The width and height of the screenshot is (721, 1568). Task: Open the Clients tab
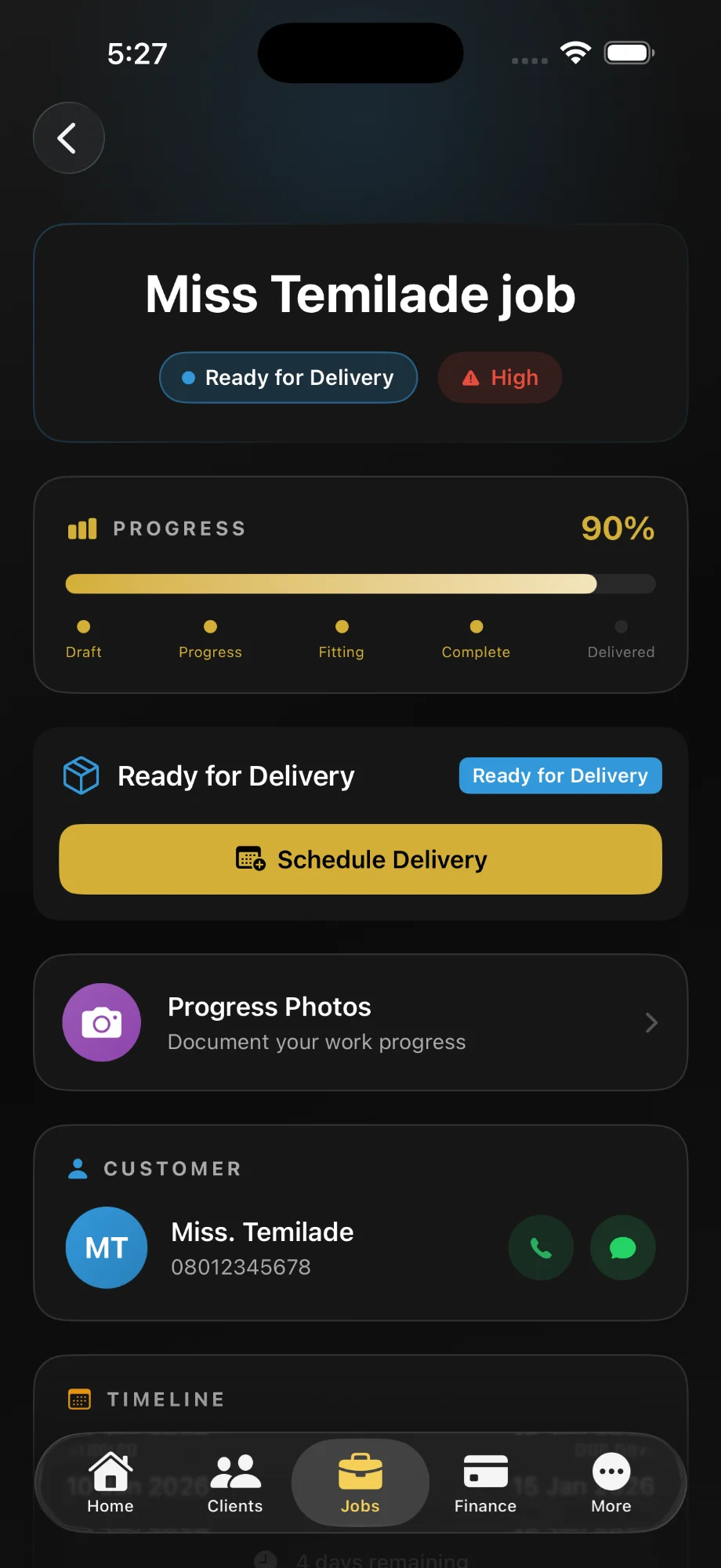click(234, 1482)
